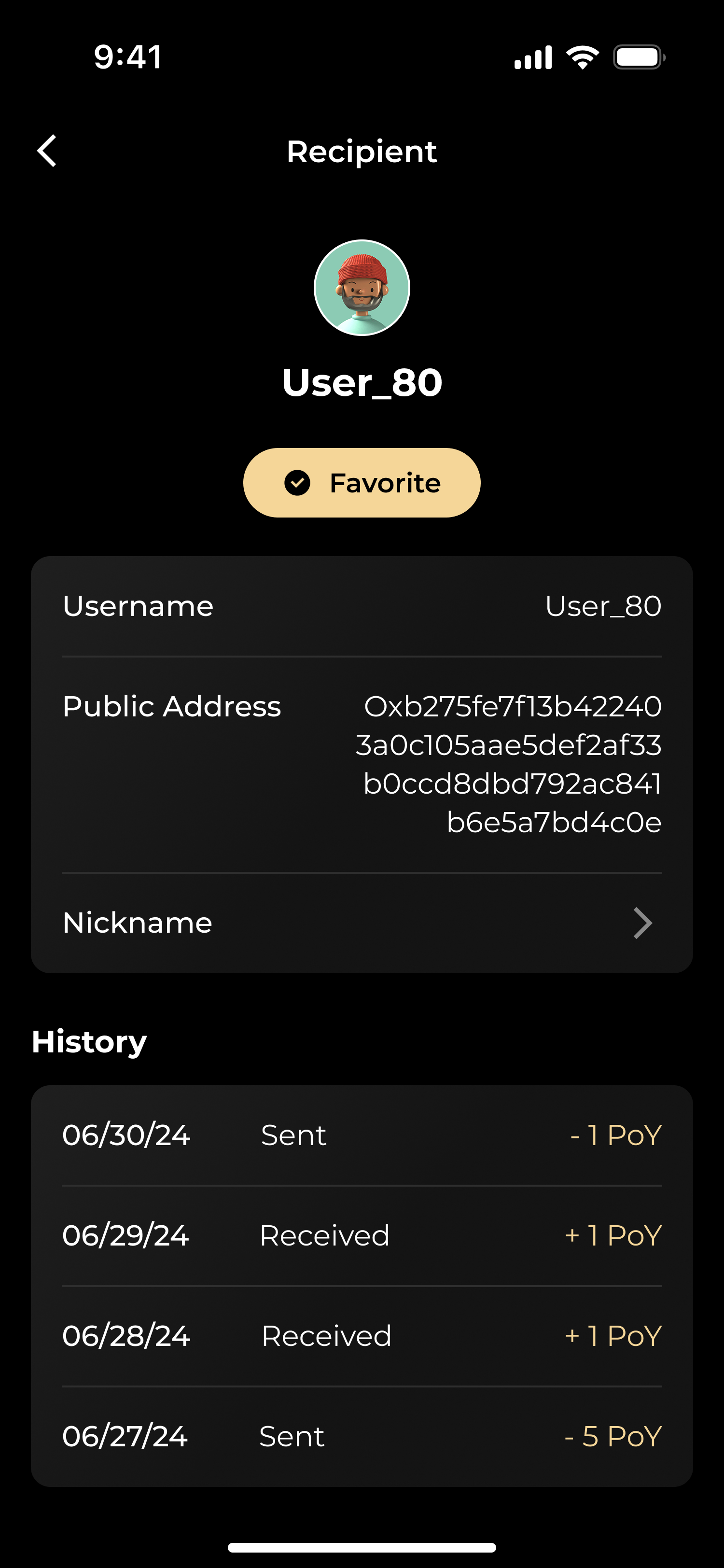View the 06/28/24 Received entry
Image resolution: width=724 pixels, height=1568 pixels.
click(362, 1336)
